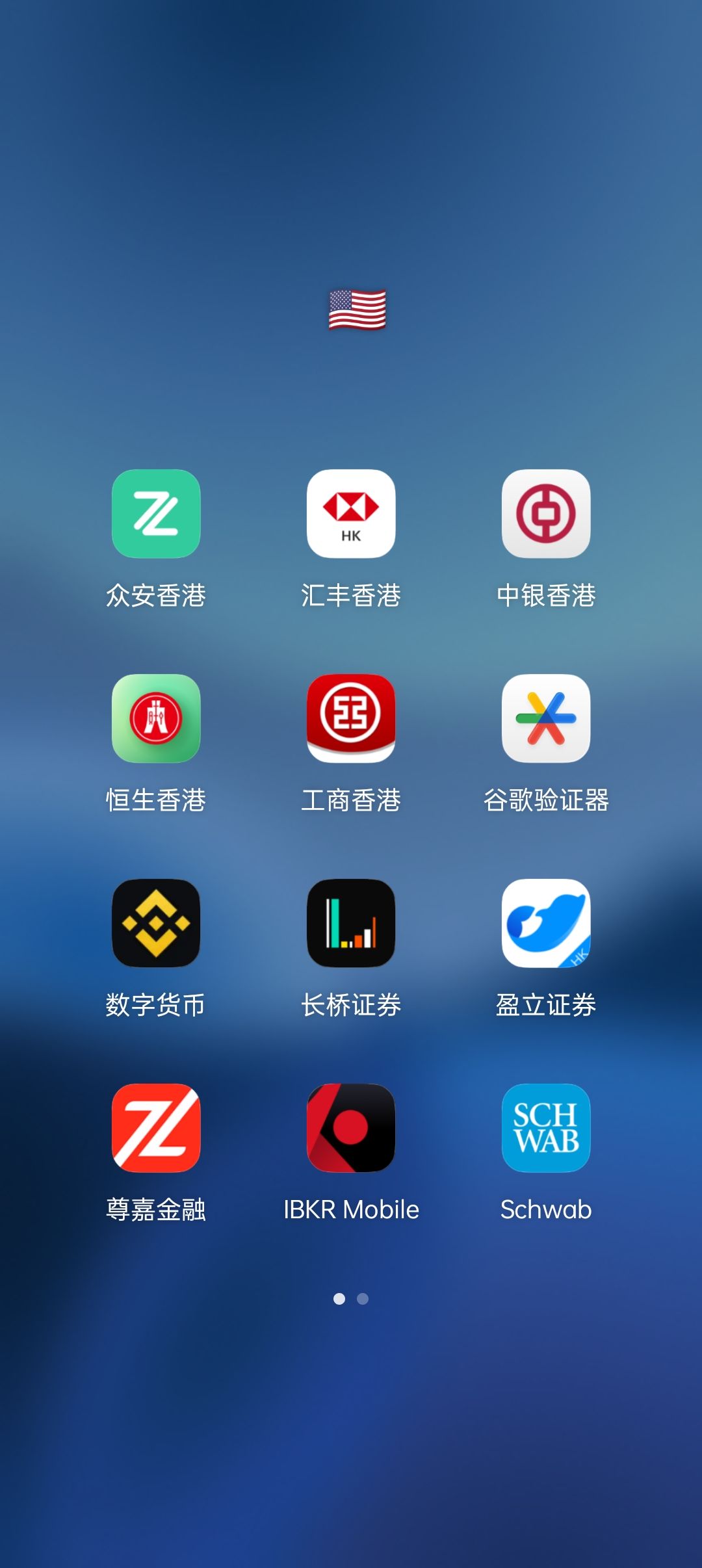Launch the 数字货币 app
Viewport: 702px width, 1568px height.
156,923
